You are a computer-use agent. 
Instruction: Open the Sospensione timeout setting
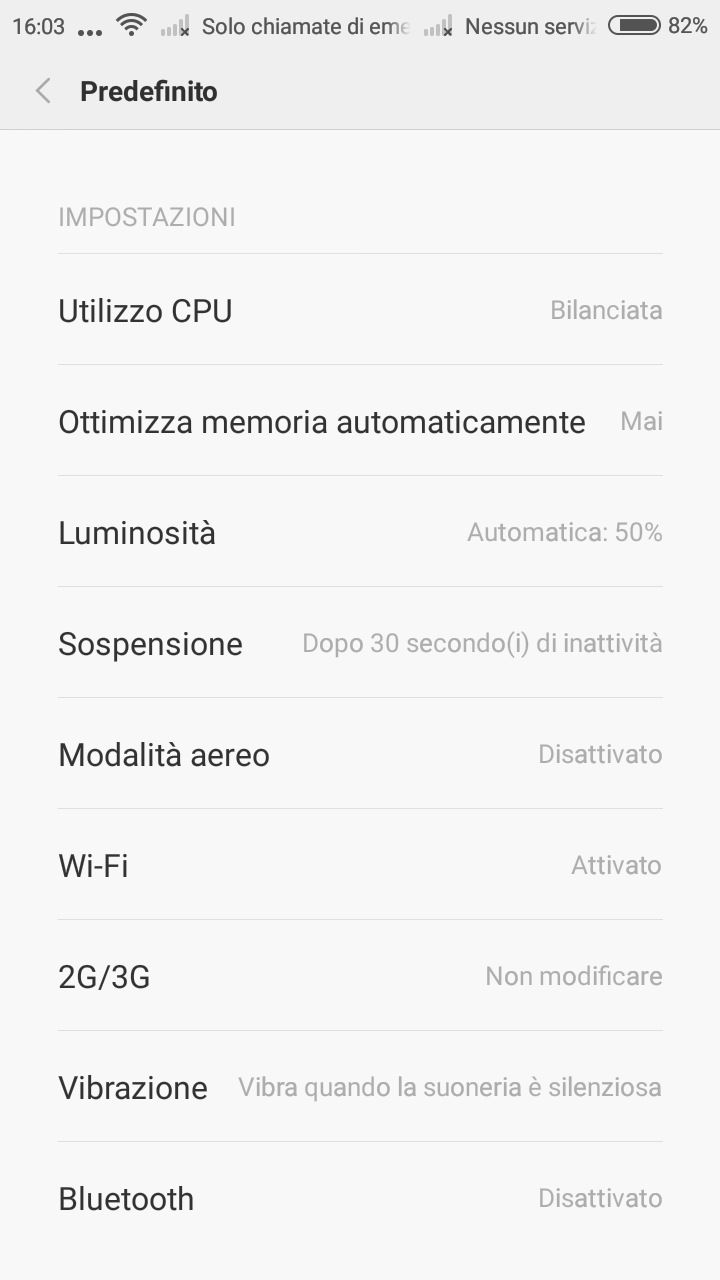pyautogui.click(x=360, y=643)
